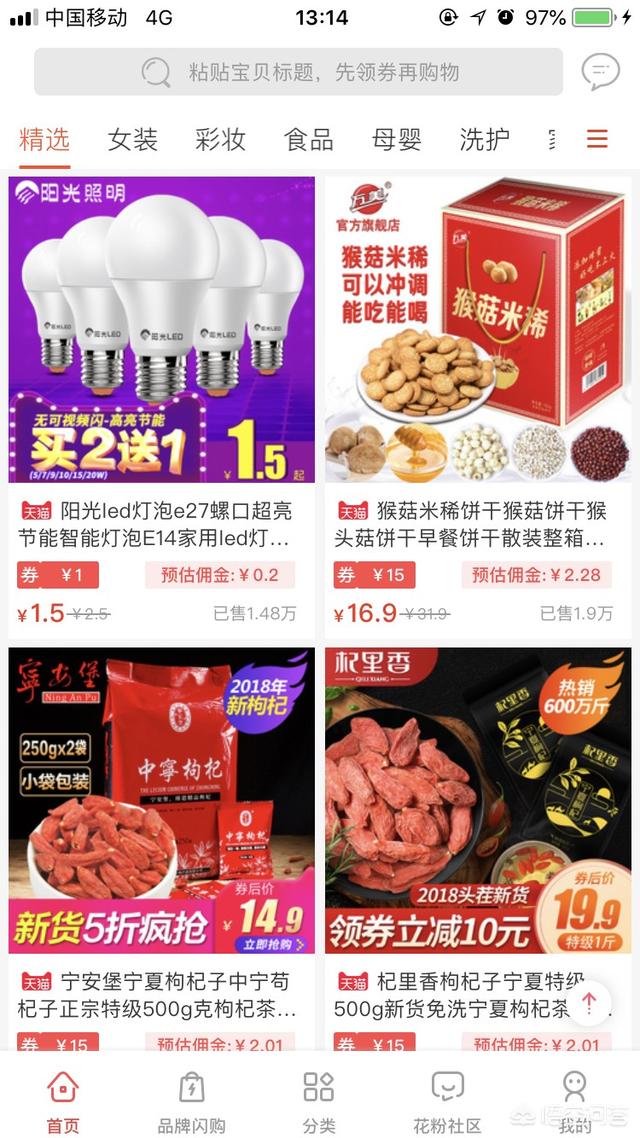This screenshot has width=640, height=1138.
Task: Tap the back-to-top arrow button
Action: click(588, 1002)
